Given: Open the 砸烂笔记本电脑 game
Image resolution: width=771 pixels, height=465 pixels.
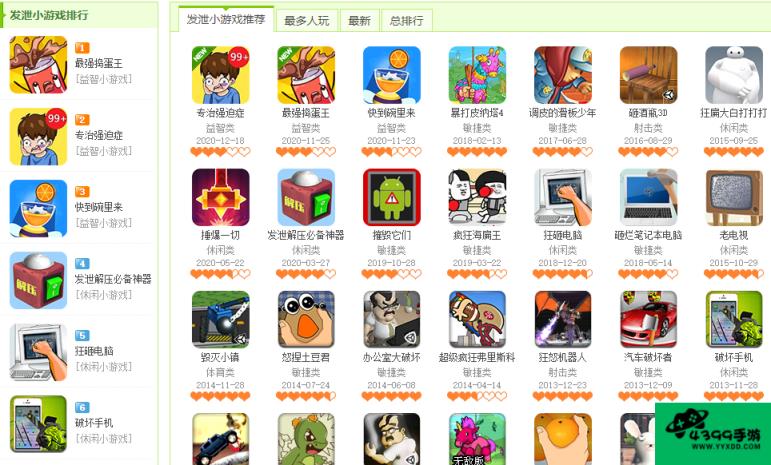Looking at the screenshot, I should tap(648, 197).
